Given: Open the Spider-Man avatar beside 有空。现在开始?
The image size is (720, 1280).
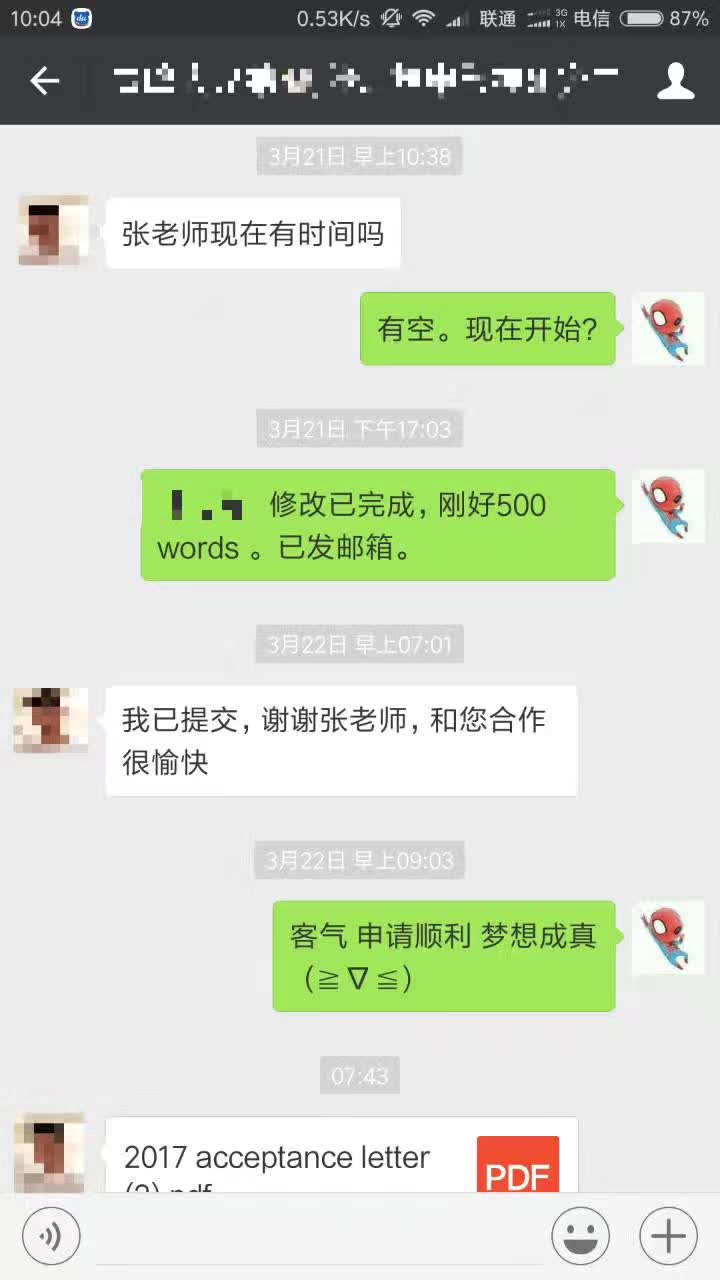Looking at the screenshot, I should 668,329.
